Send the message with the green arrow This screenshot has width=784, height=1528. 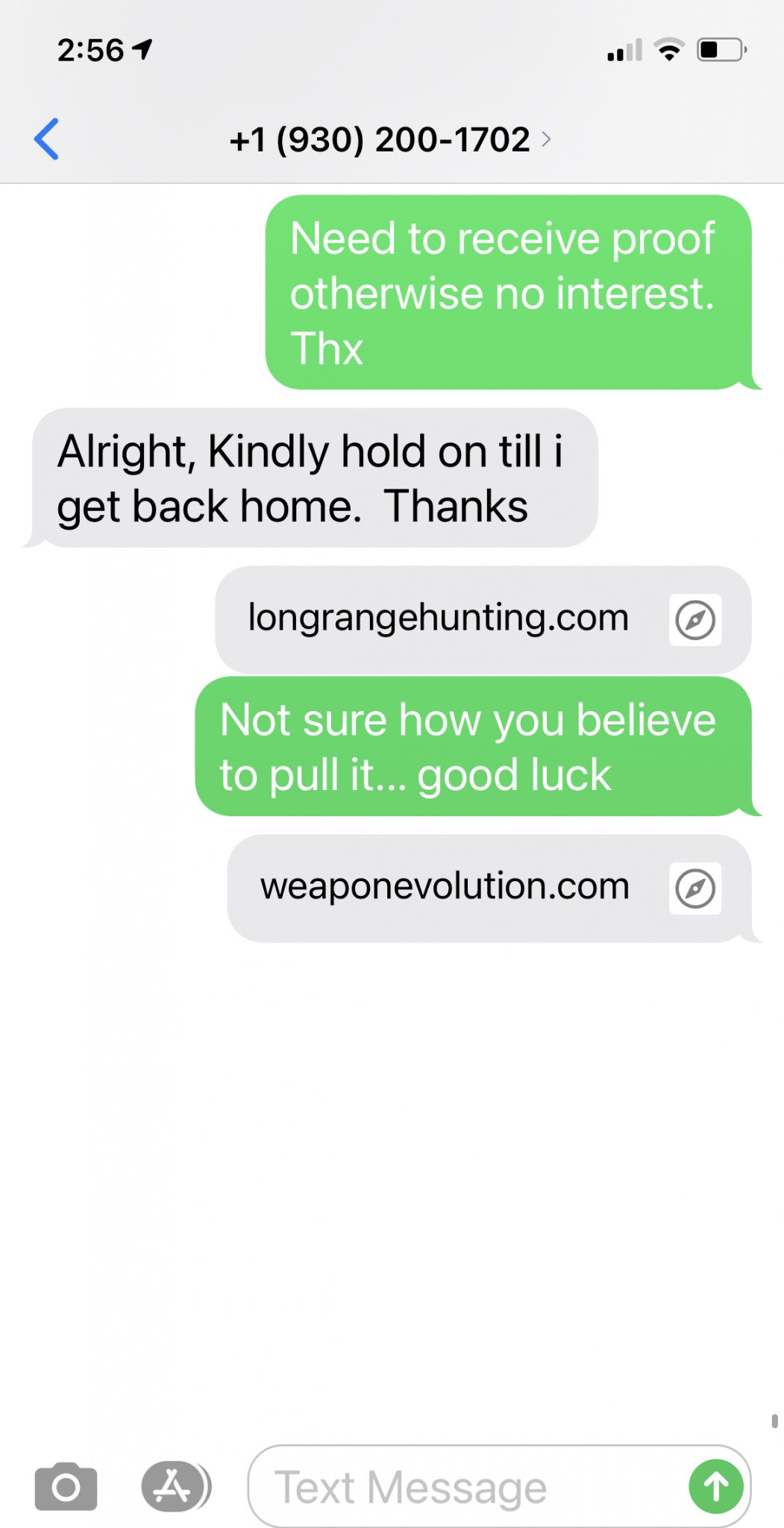tap(716, 1486)
